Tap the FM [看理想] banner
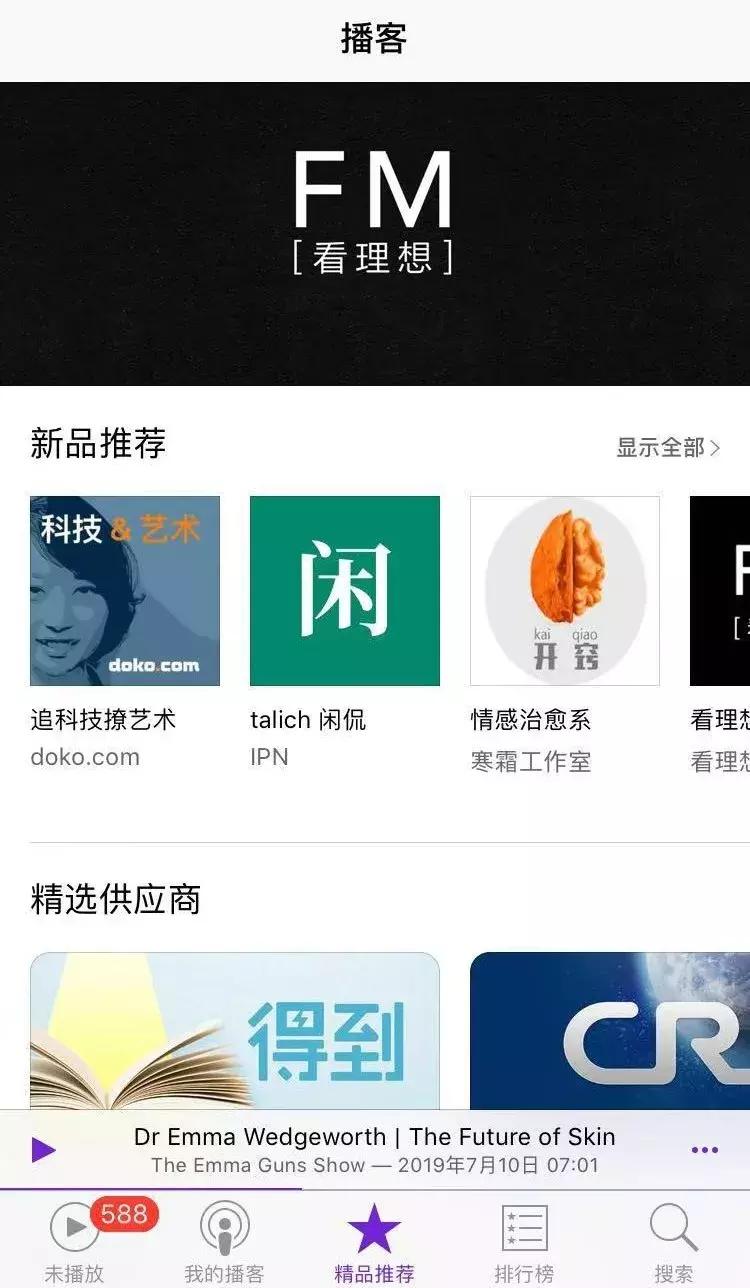Viewport: 750px width, 1288px height. click(x=375, y=230)
